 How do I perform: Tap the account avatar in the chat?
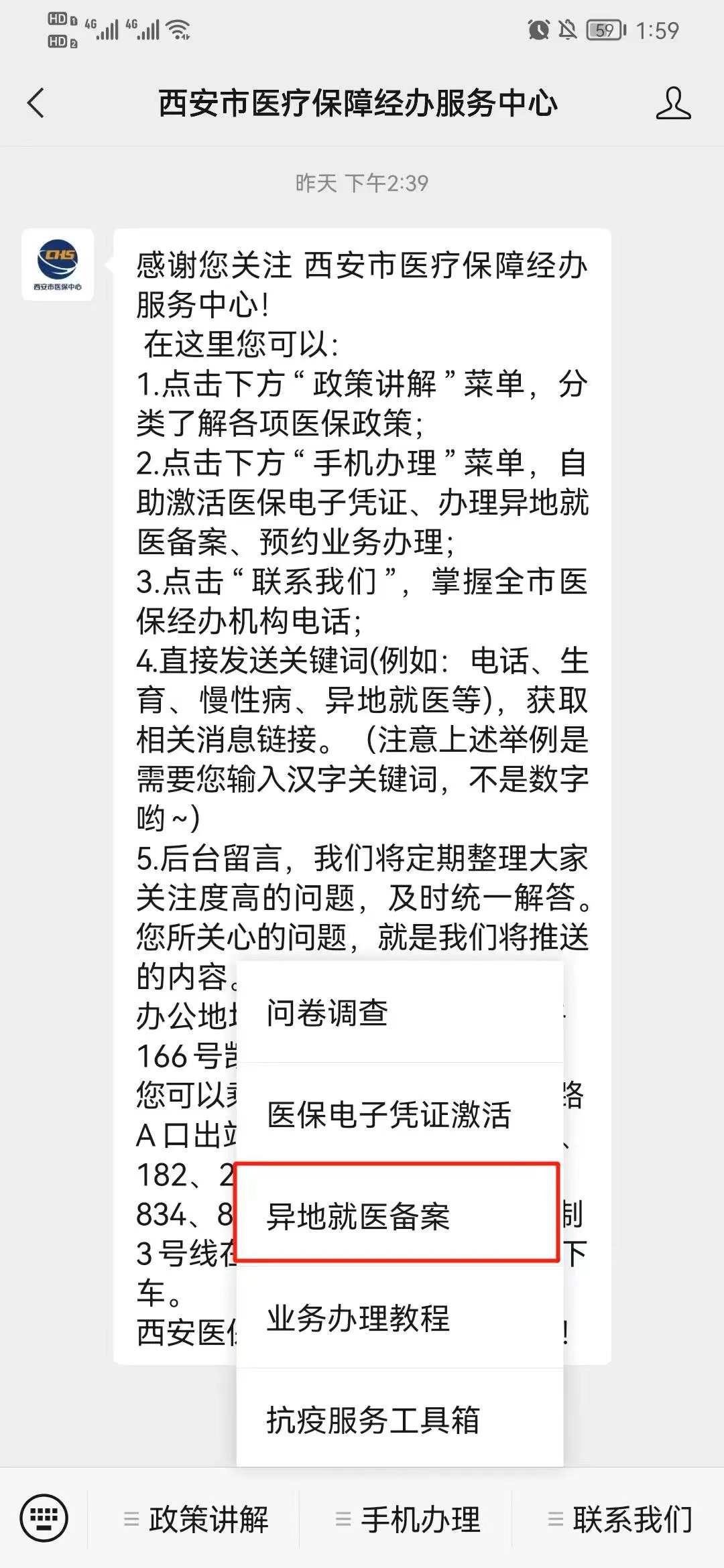[x=58, y=265]
